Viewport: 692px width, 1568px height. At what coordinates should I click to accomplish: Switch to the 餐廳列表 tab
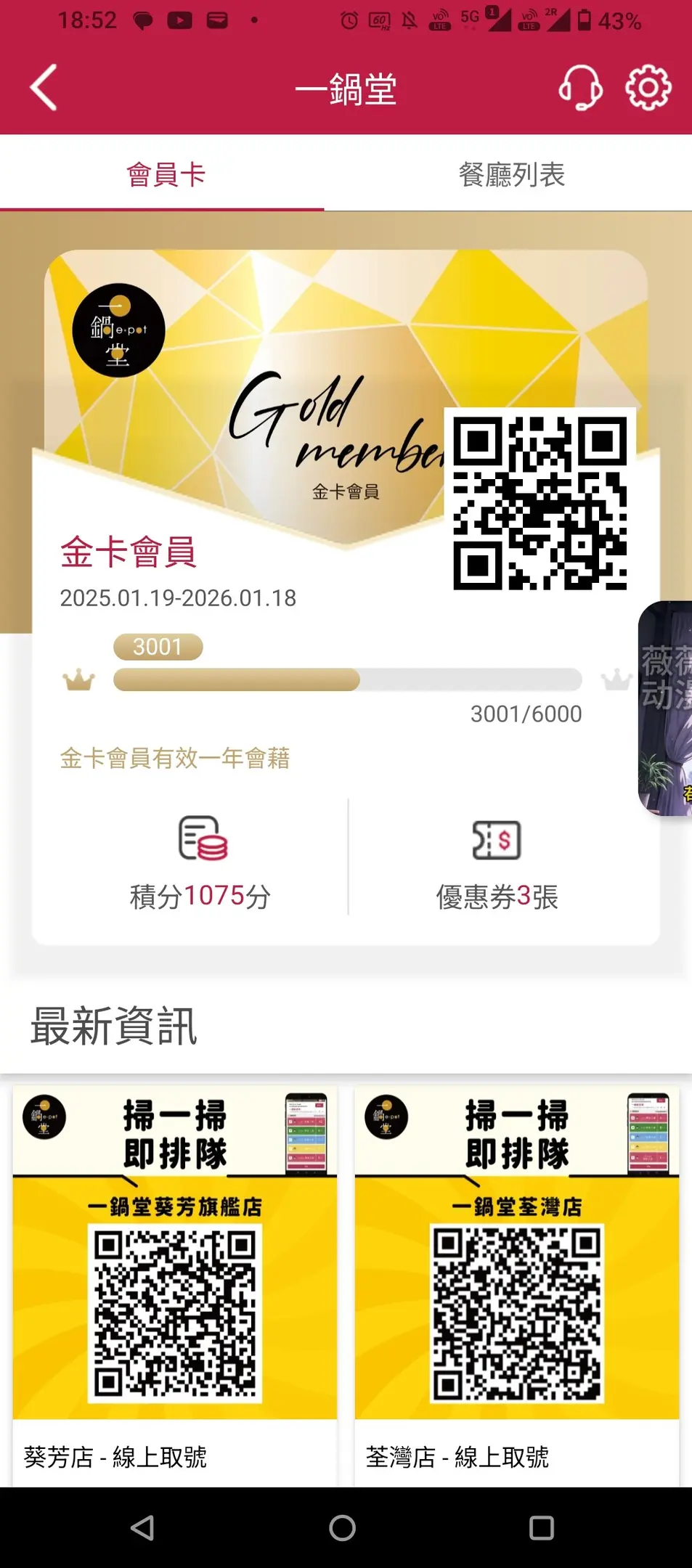pos(511,175)
